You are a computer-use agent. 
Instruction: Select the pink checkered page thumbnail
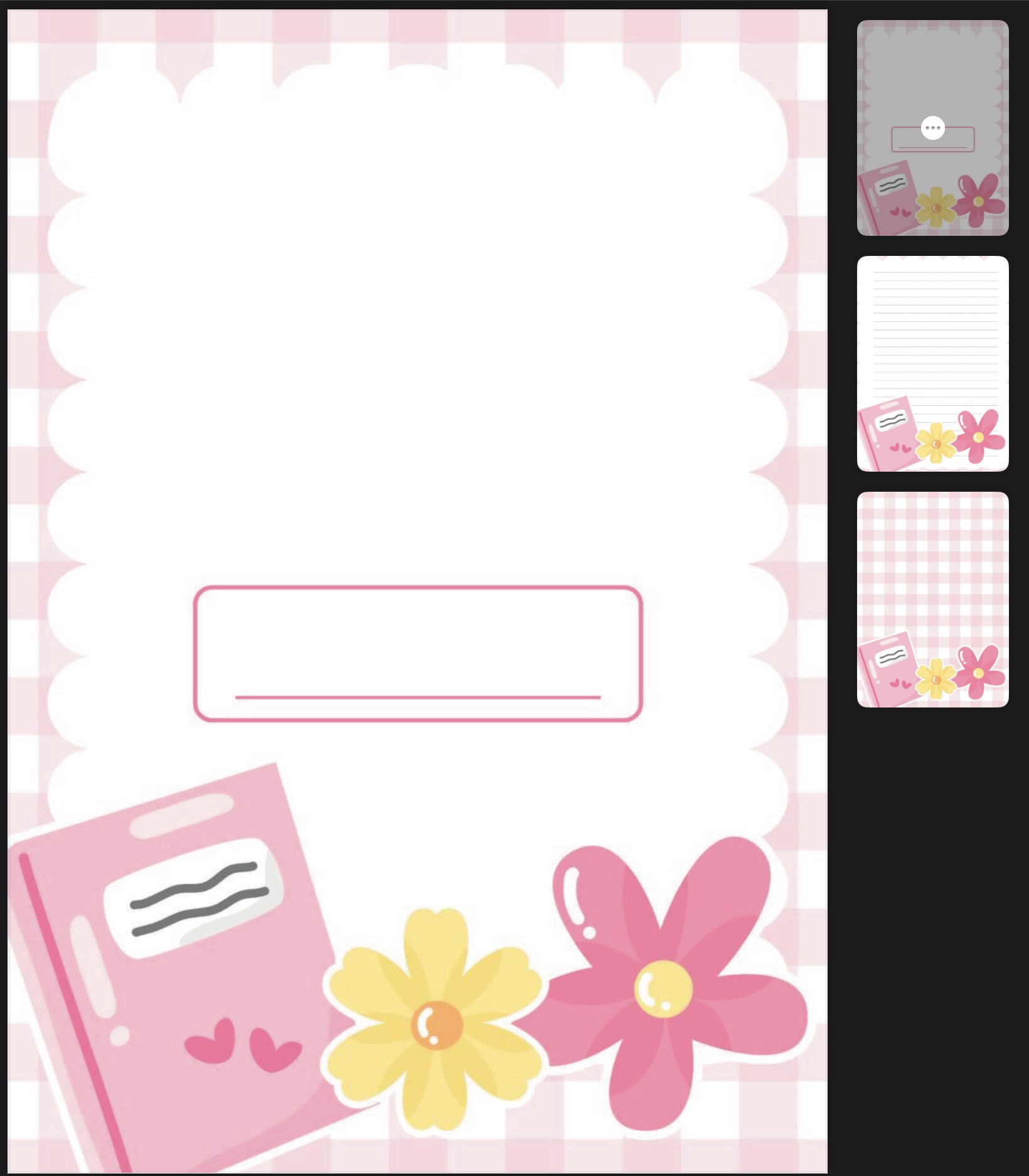tap(932, 599)
